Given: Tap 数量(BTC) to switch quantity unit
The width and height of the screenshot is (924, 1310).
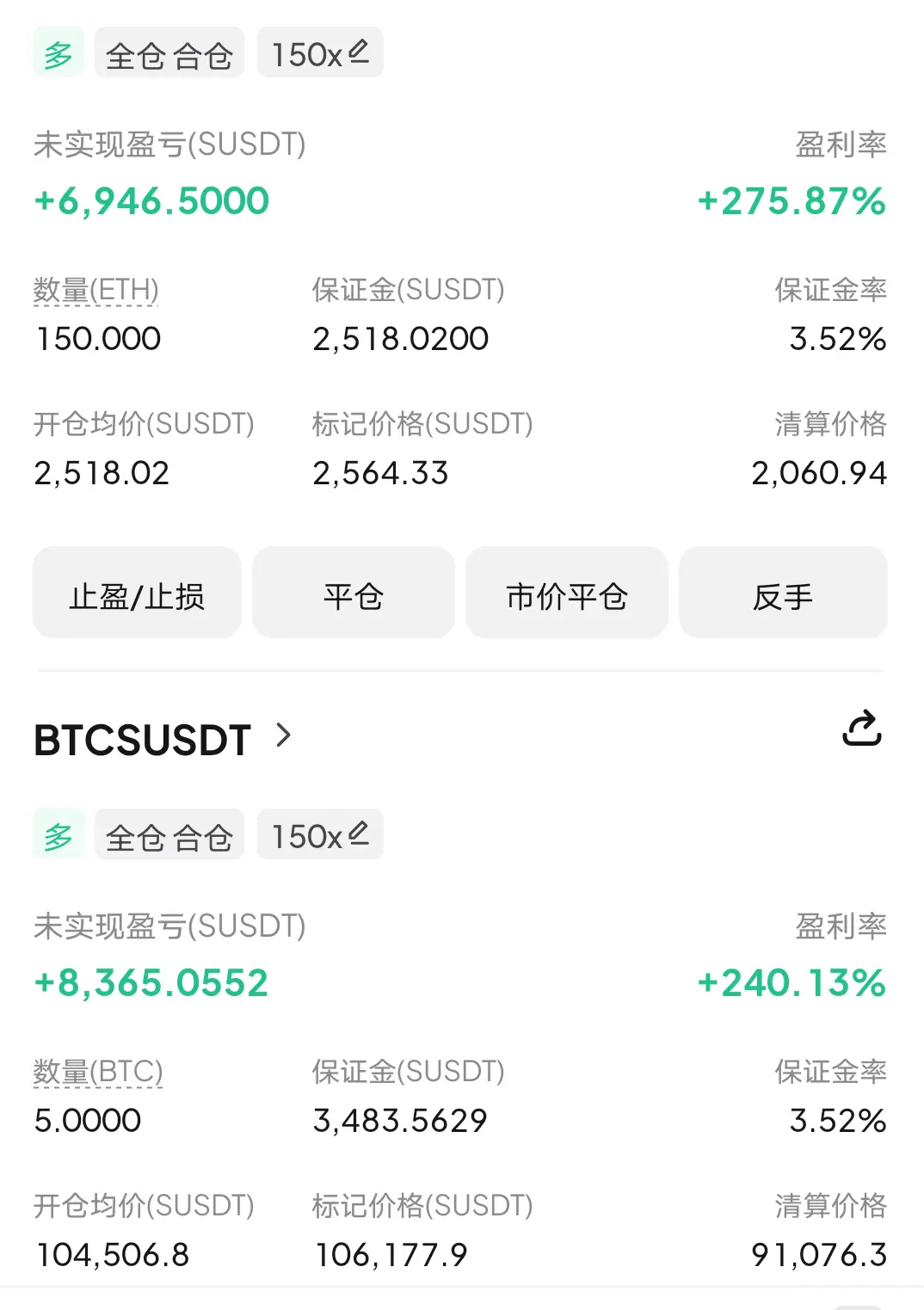Looking at the screenshot, I should (98, 1073).
